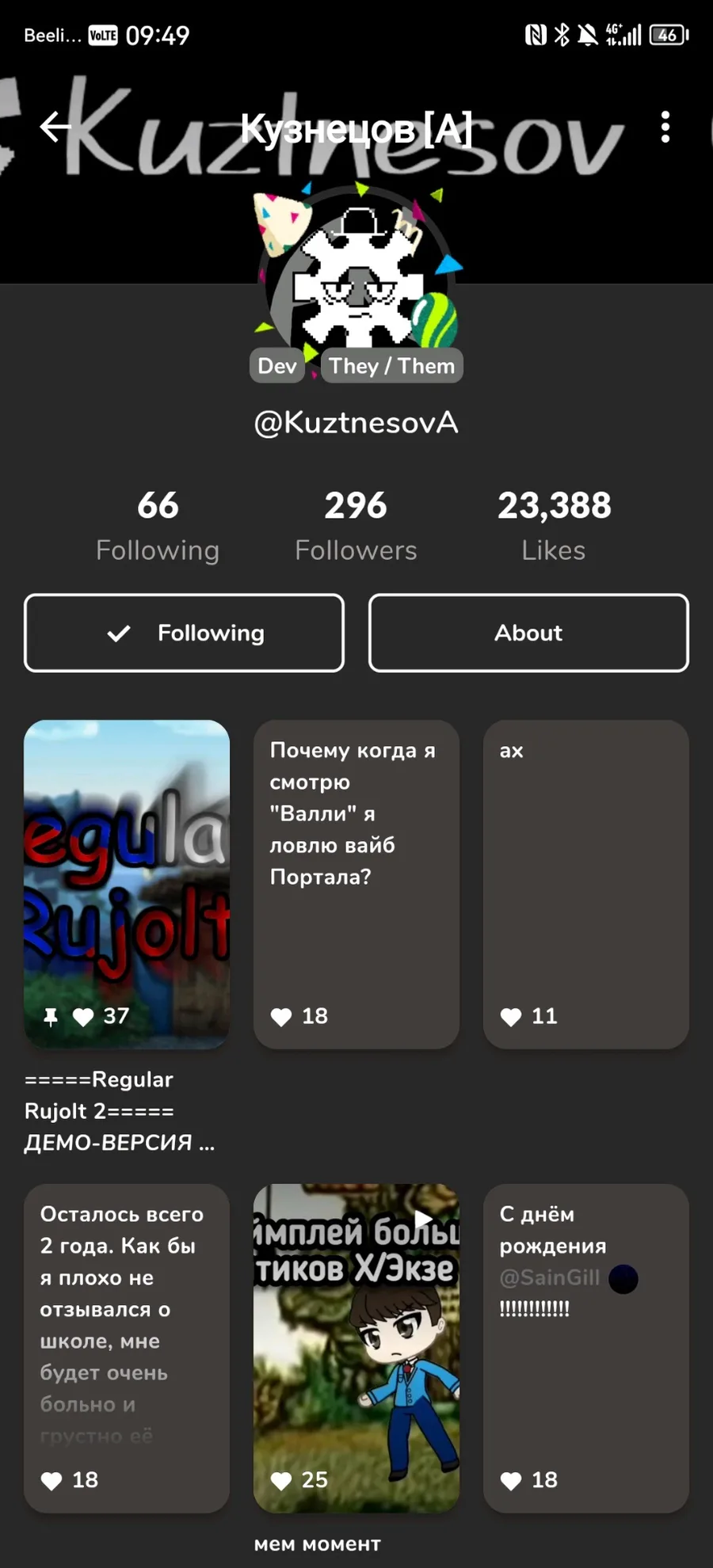Open the post about "Валли" and Портал
Screen dimensions: 713x1568
[356, 884]
